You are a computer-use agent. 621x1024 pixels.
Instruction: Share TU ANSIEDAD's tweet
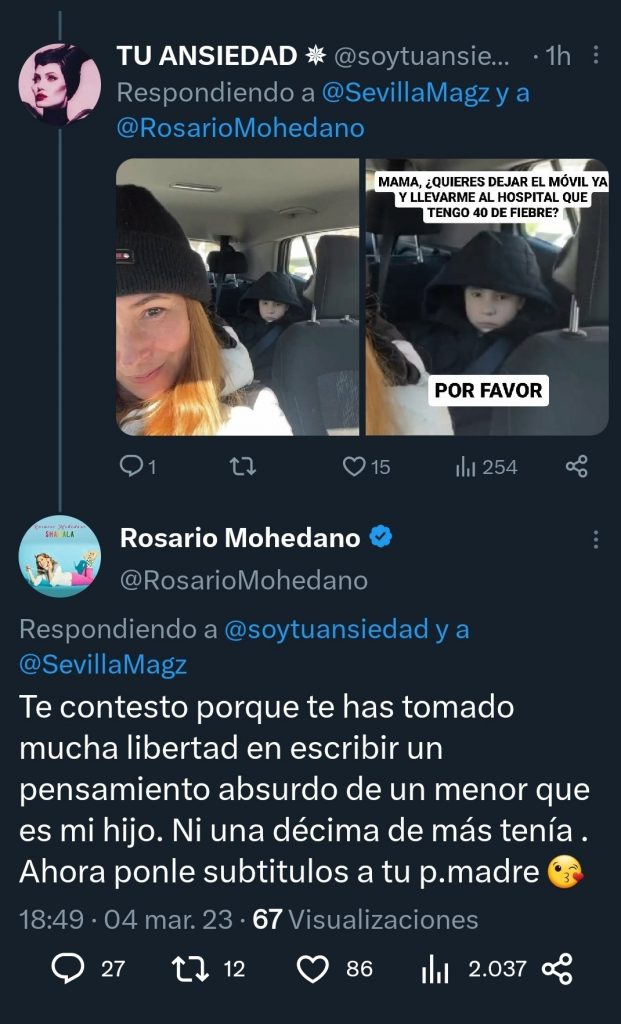[x=577, y=466]
